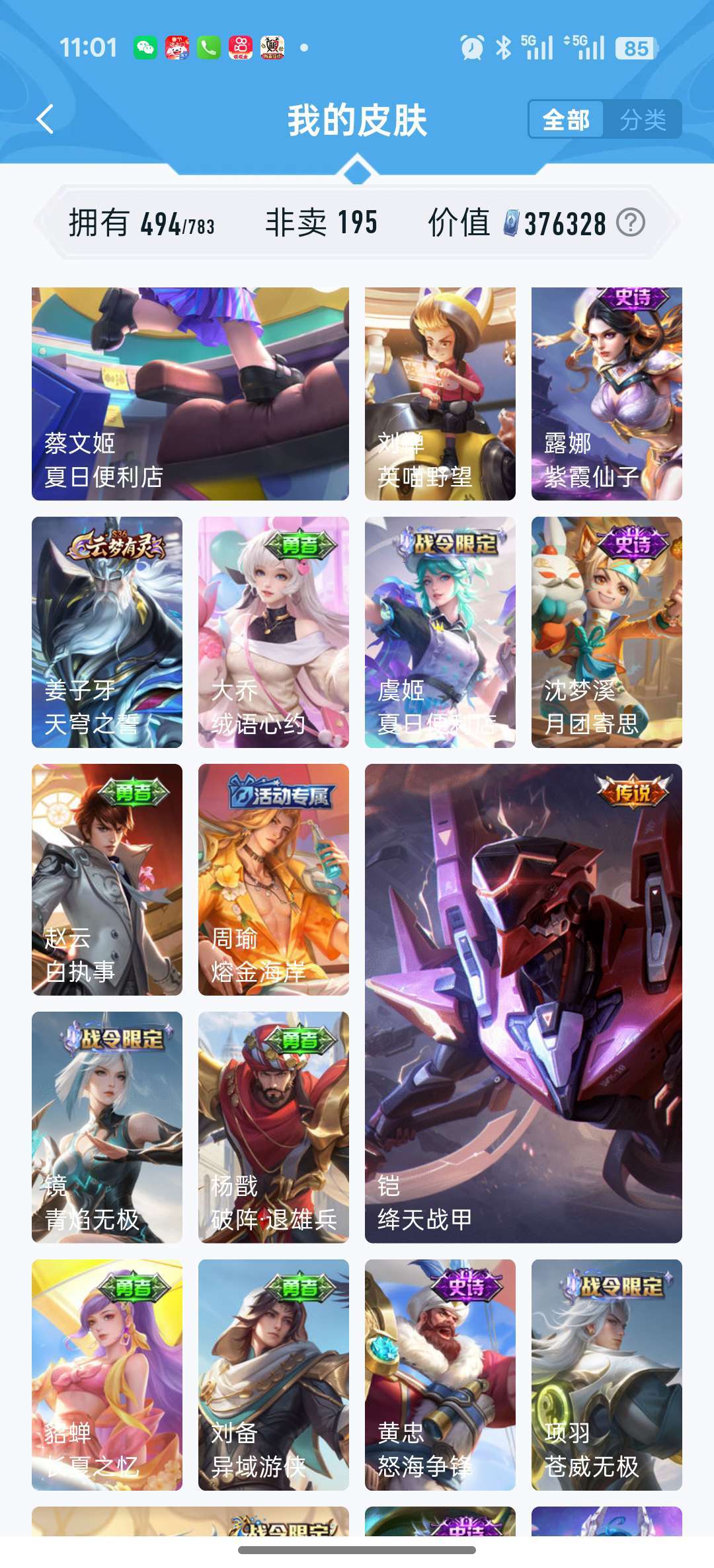Open 沈梦溪 月团寄思 skin
This screenshot has height=1568, width=714.
click(607, 632)
